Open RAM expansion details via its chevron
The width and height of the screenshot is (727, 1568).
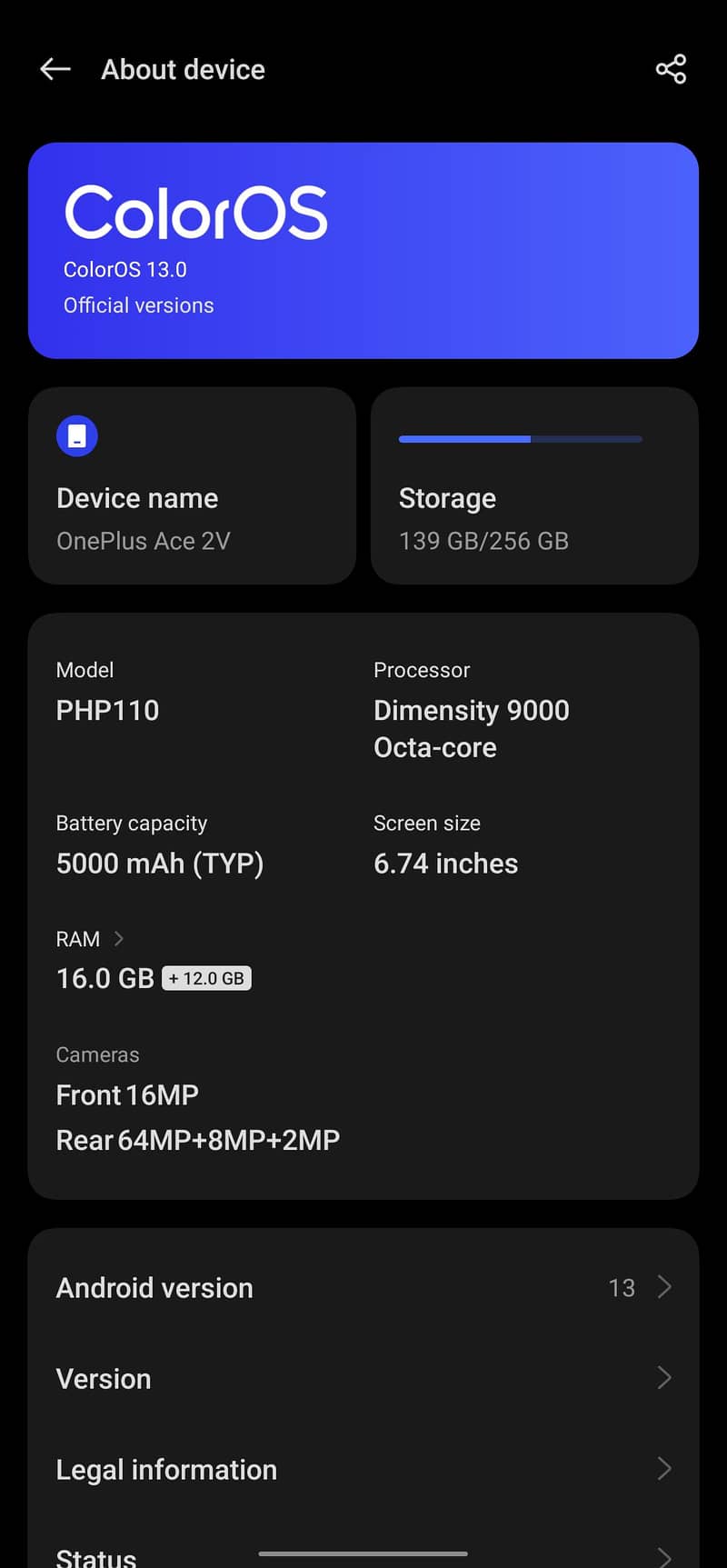(120, 938)
